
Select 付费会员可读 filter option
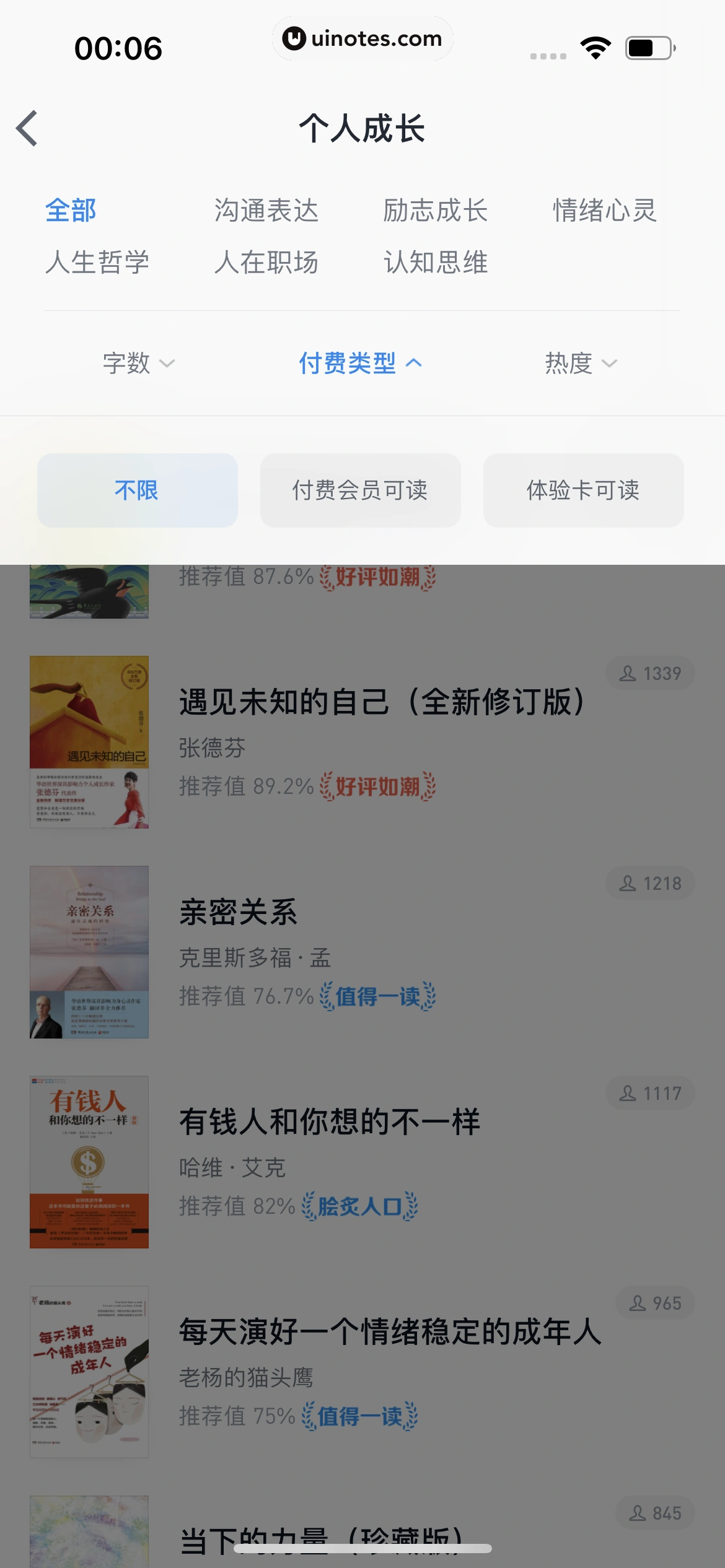pos(360,490)
